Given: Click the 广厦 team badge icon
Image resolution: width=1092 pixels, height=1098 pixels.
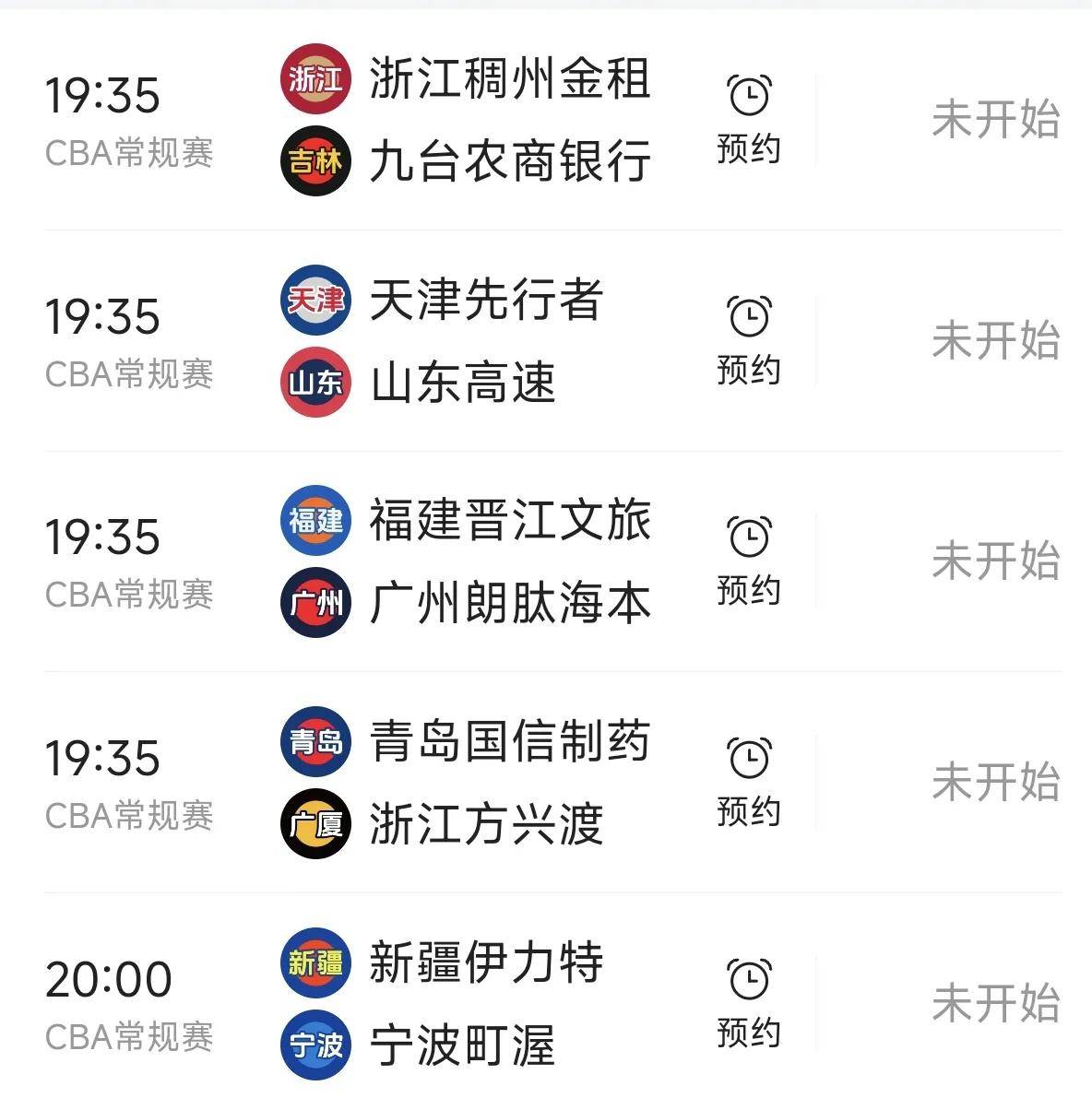Looking at the screenshot, I should click(315, 823).
